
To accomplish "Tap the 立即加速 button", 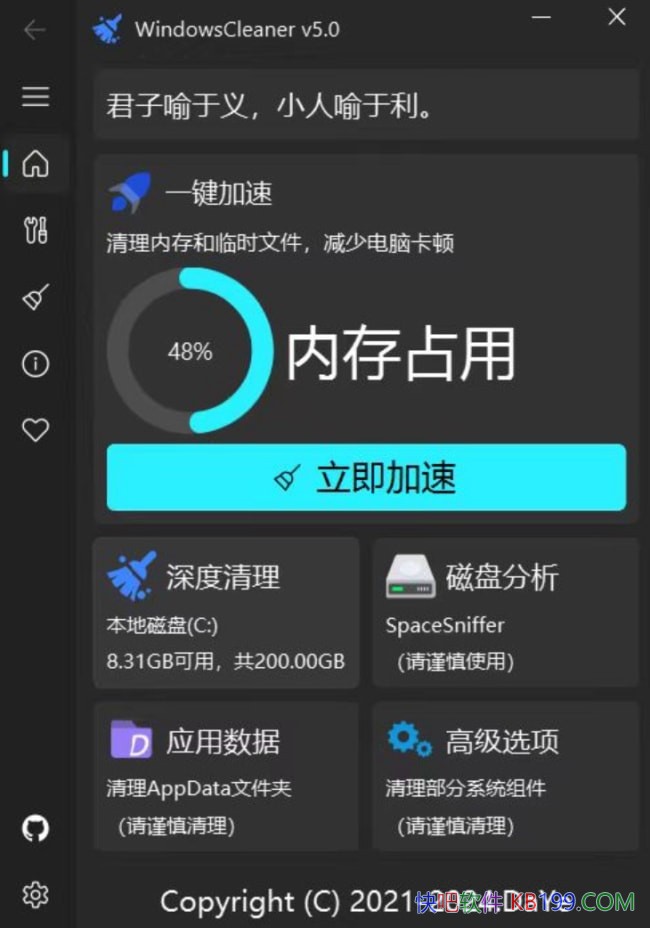I will 366,478.
